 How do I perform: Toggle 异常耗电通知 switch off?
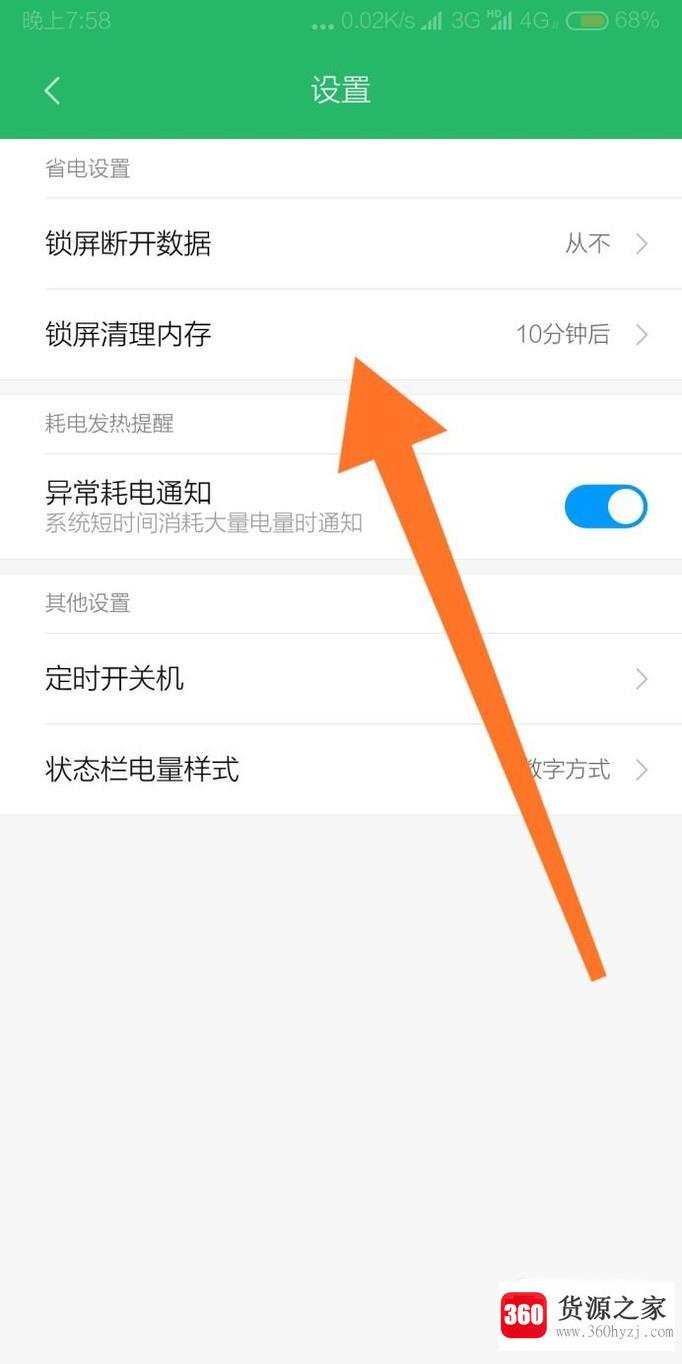click(x=605, y=507)
